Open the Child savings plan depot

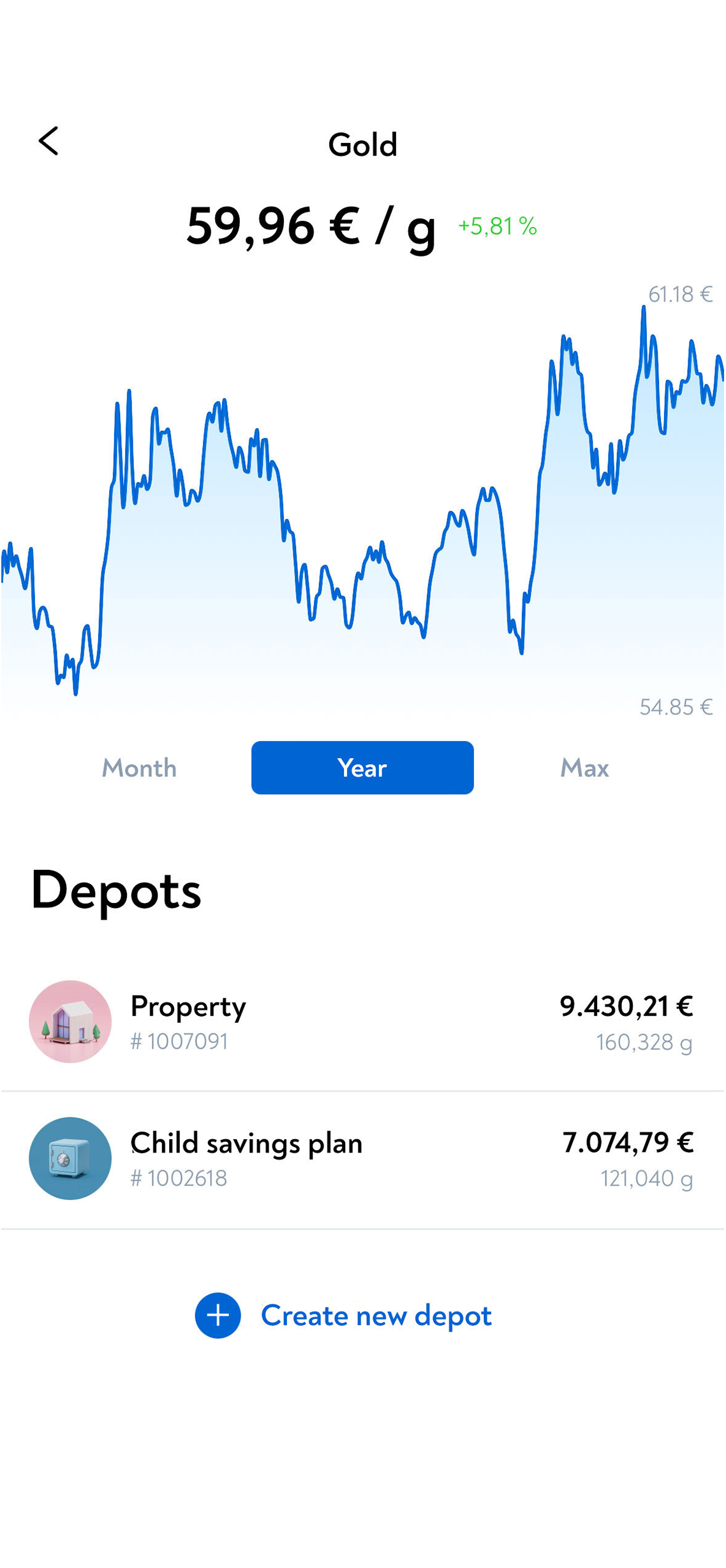tap(362, 1158)
